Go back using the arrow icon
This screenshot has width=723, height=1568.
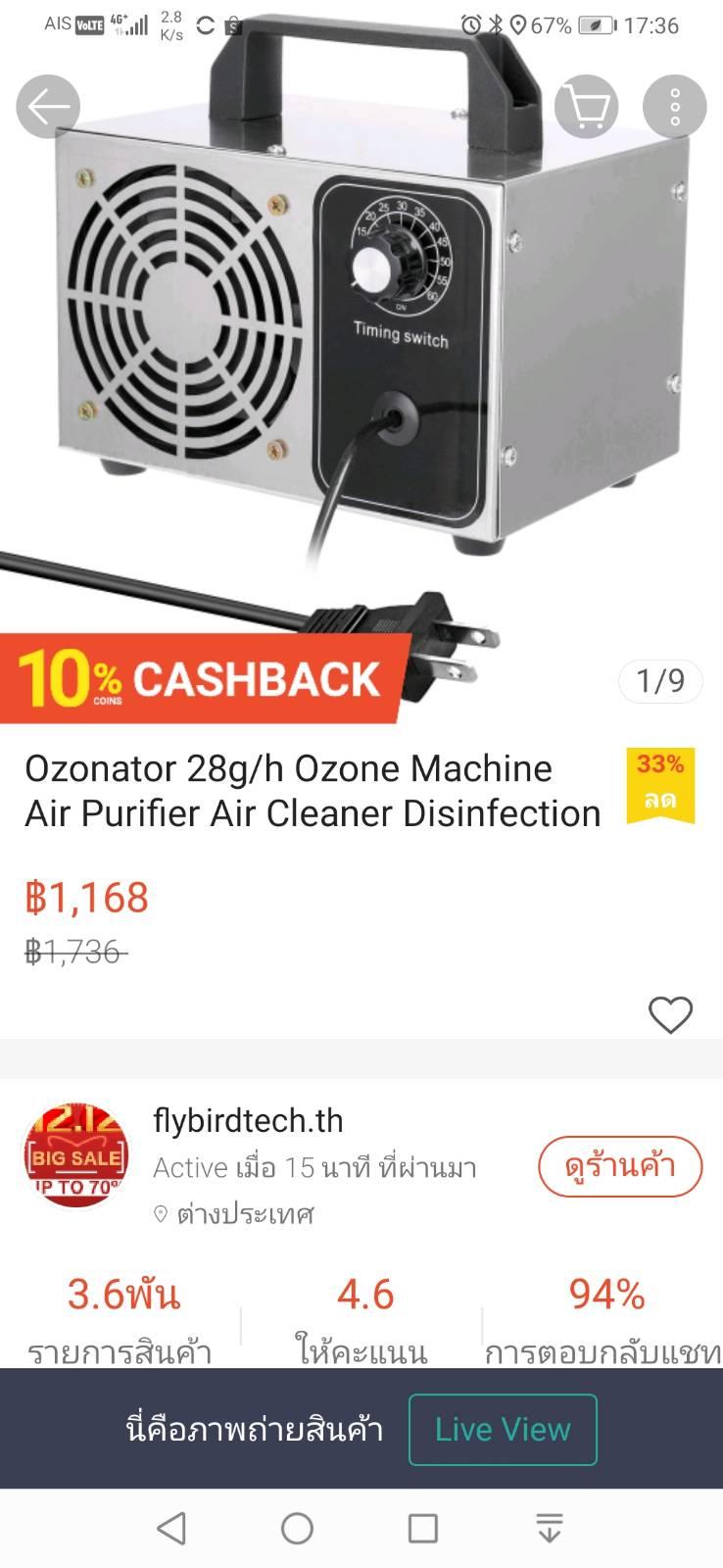coord(48,107)
